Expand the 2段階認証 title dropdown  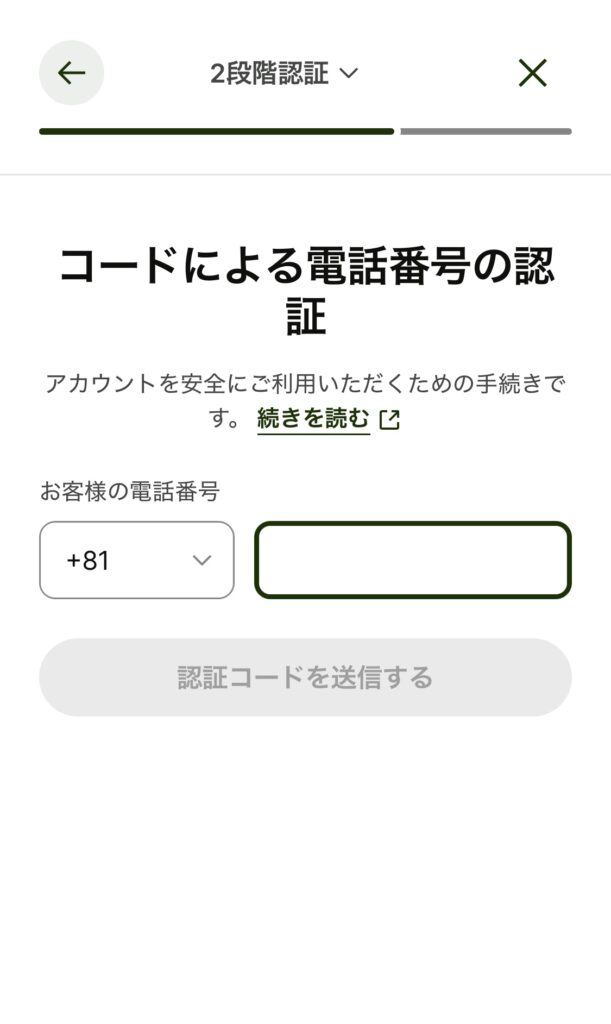(x=284, y=73)
